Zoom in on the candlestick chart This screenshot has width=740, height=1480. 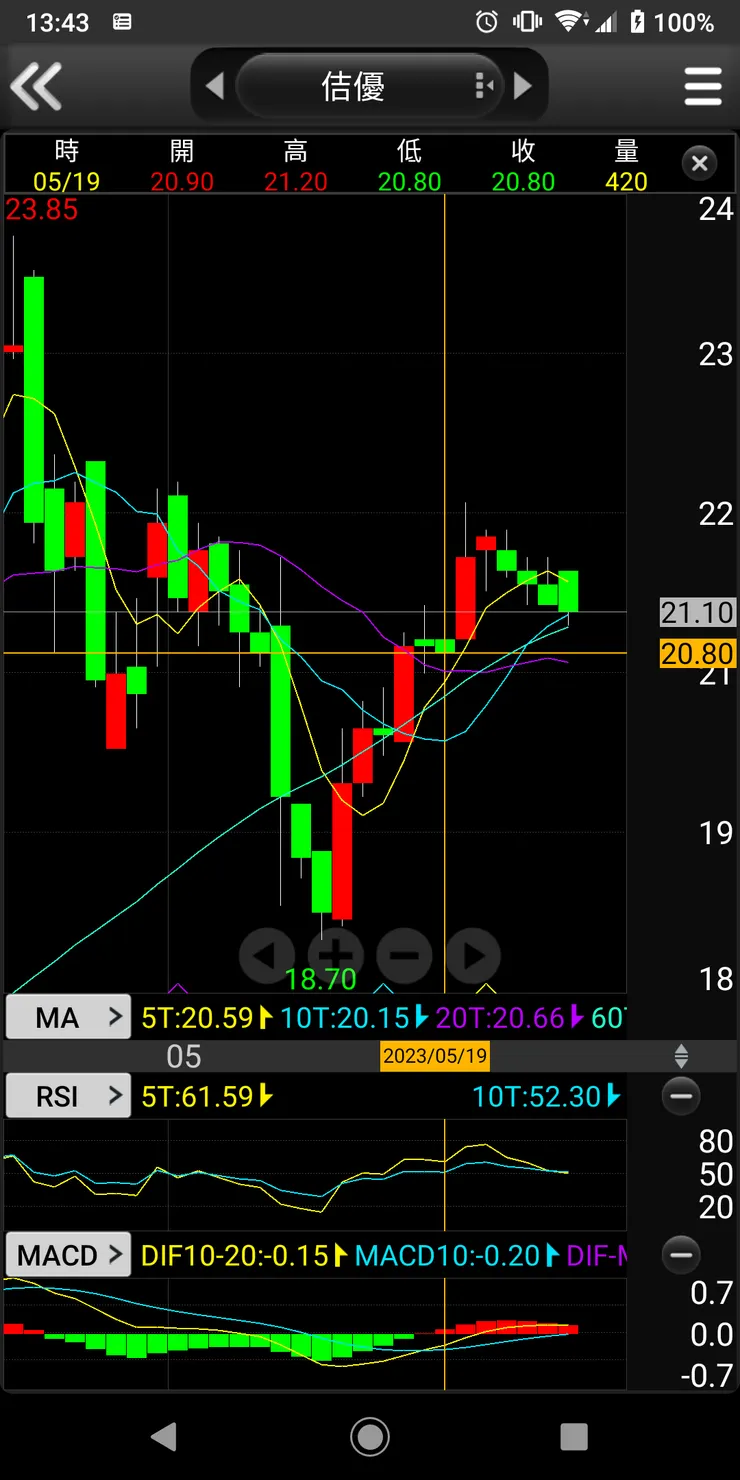[337, 955]
